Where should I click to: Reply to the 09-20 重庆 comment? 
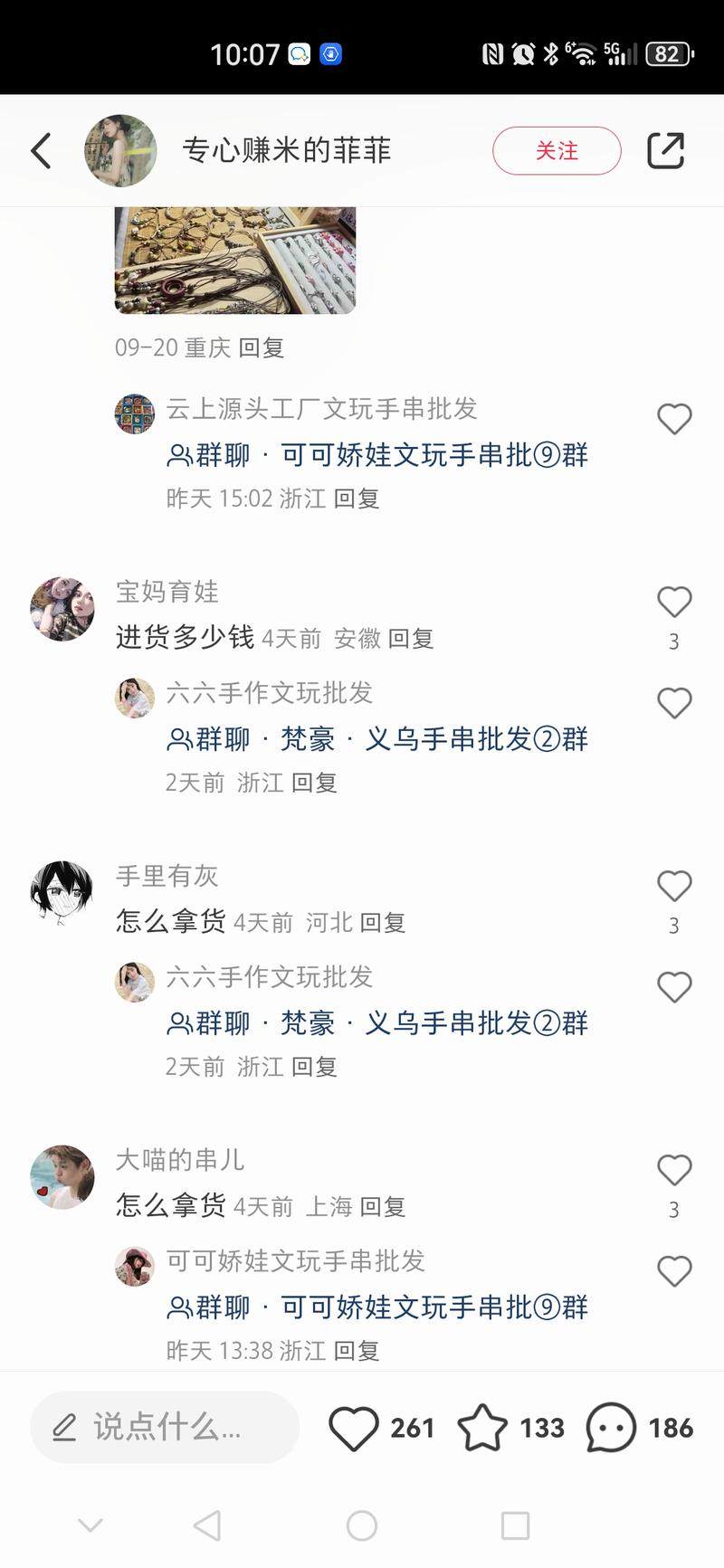(262, 347)
